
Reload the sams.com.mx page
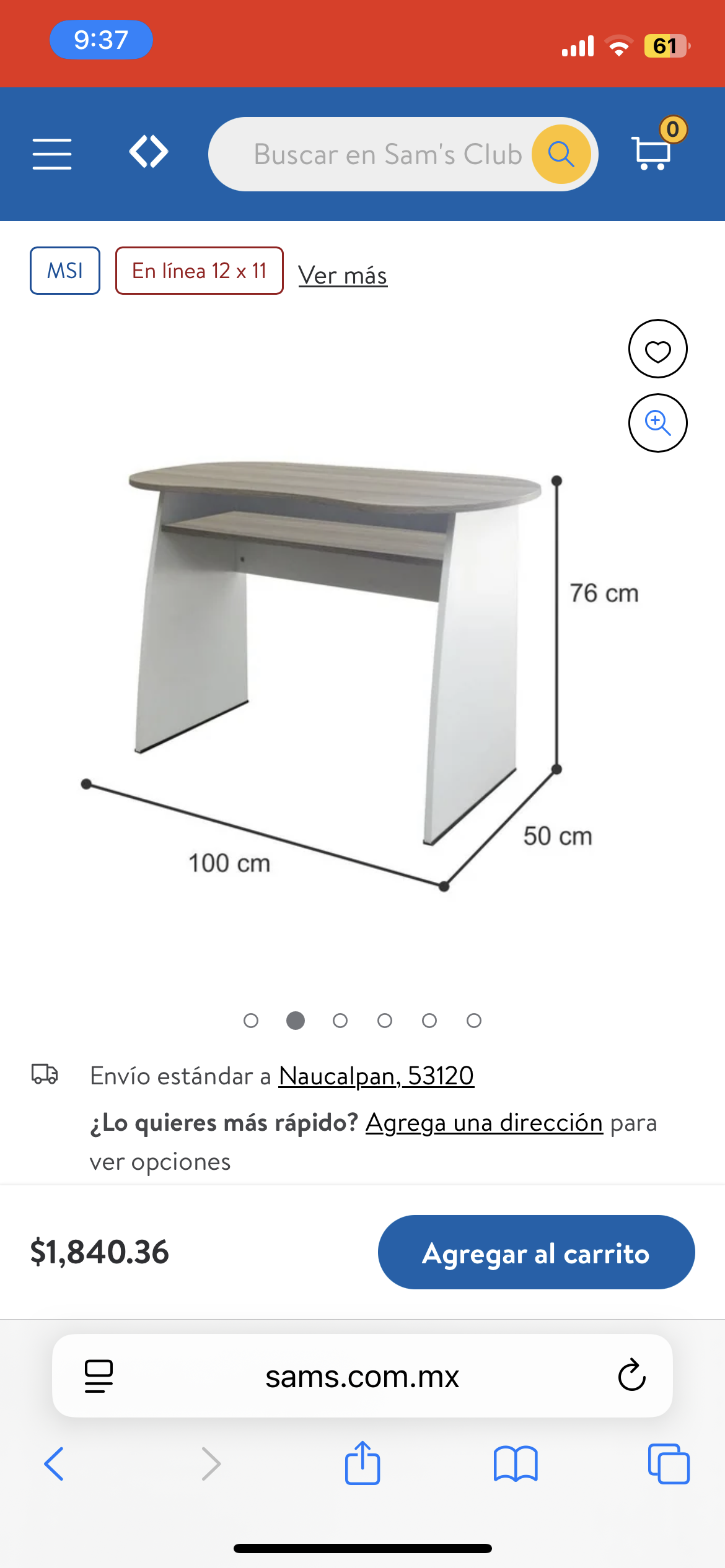tap(631, 1375)
